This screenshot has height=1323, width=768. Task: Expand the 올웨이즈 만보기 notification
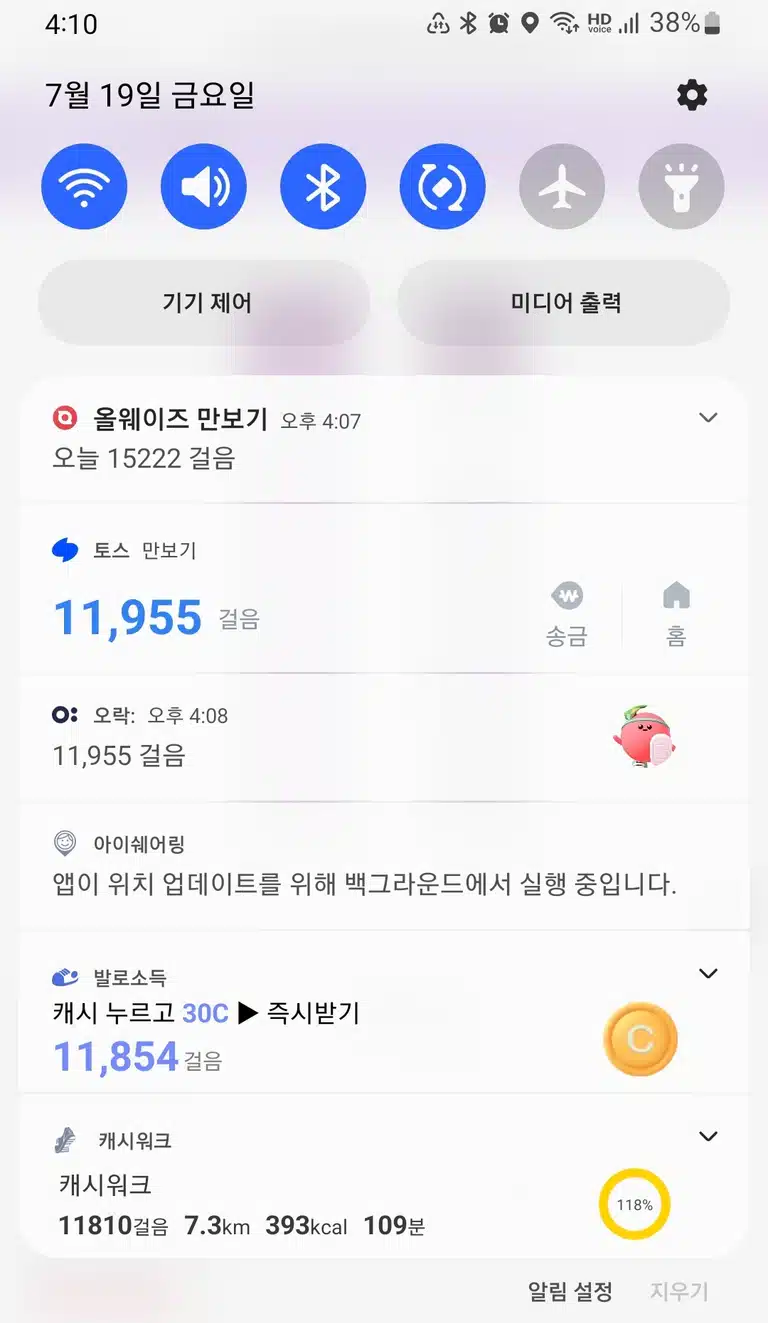coord(708,418)
